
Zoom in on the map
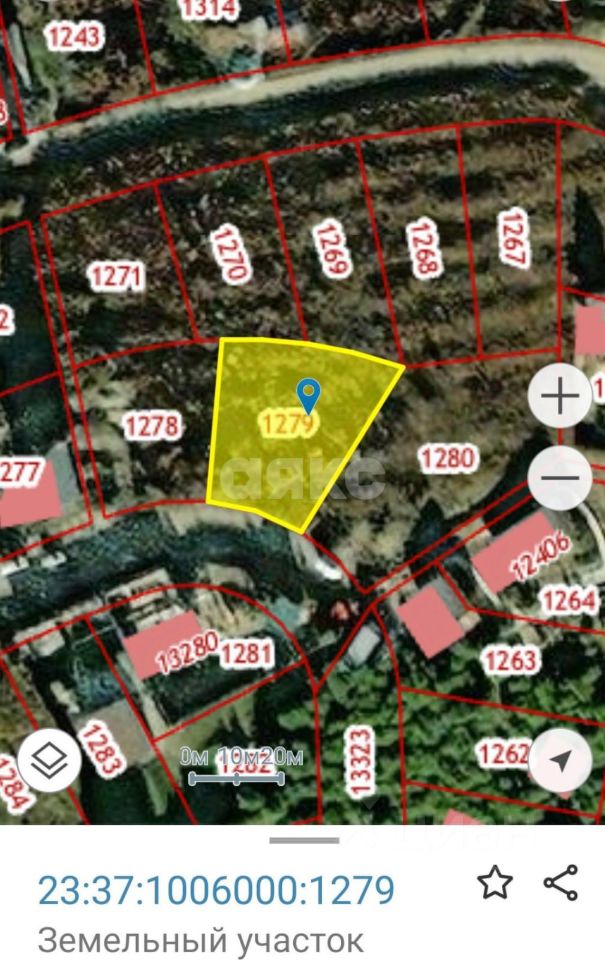pyautogui.click(x=560, y=398)
